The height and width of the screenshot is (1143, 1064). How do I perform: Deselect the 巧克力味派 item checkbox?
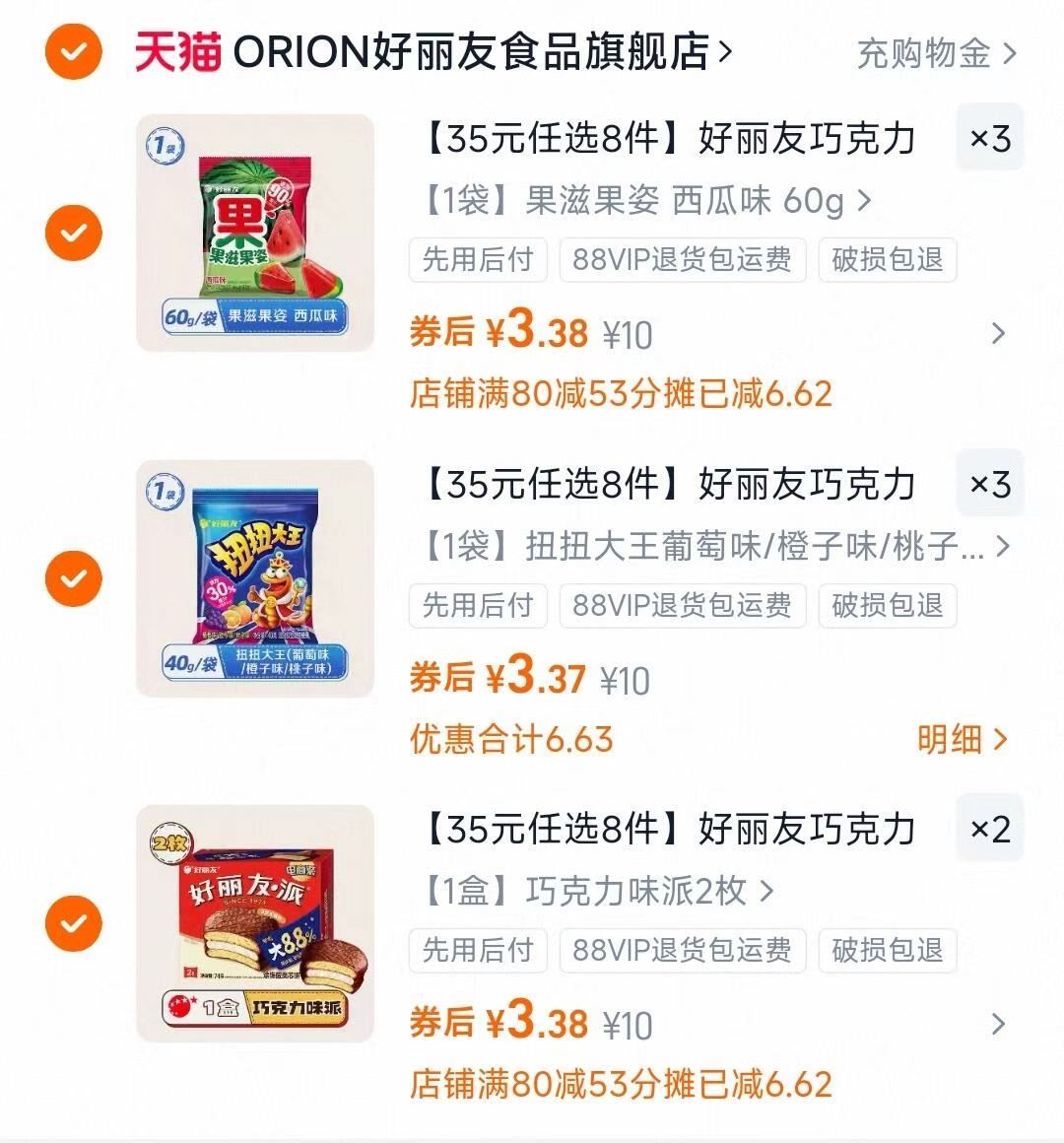point(73,924)
